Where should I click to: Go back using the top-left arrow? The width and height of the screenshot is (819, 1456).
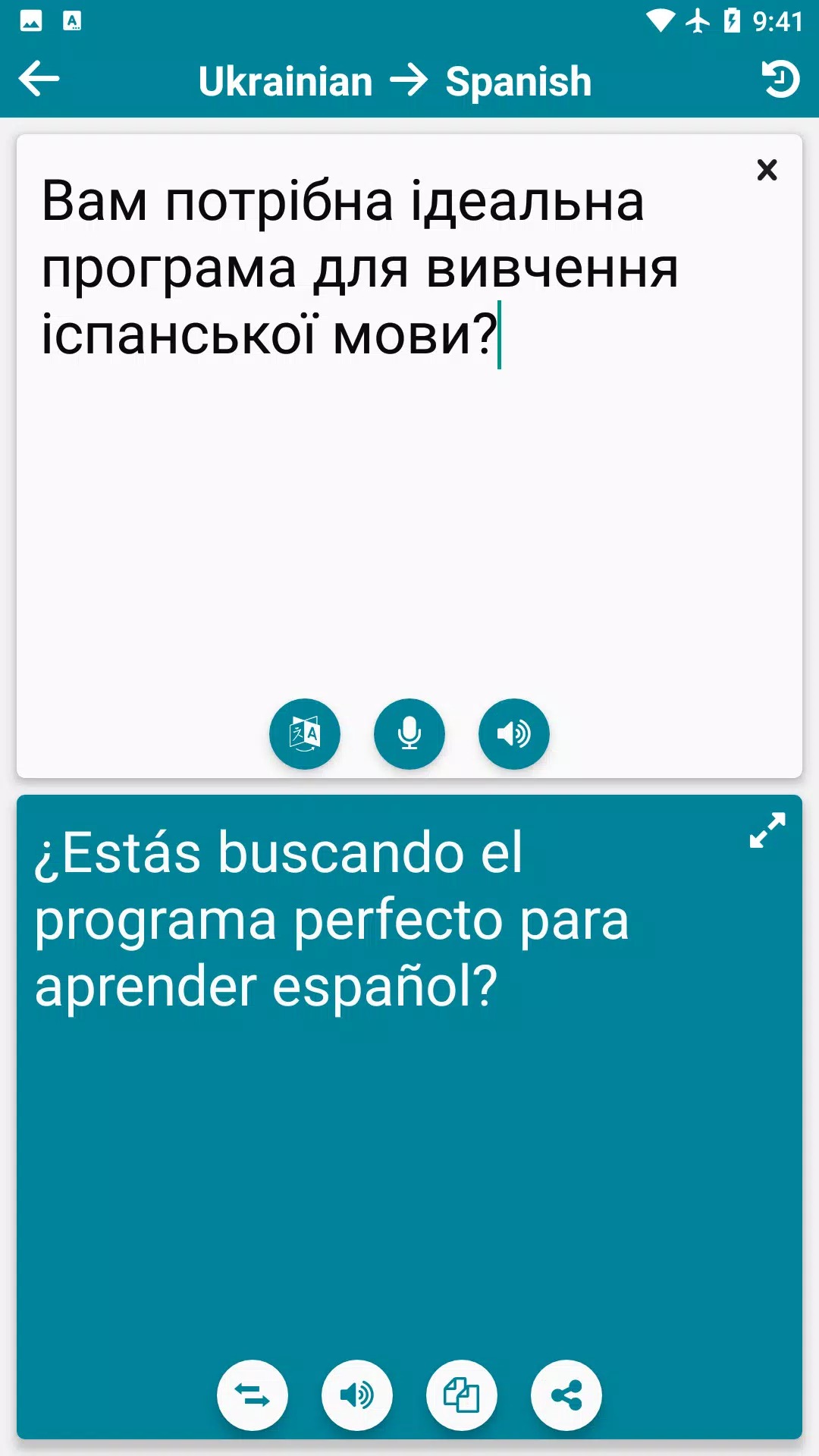coord(39,80)
